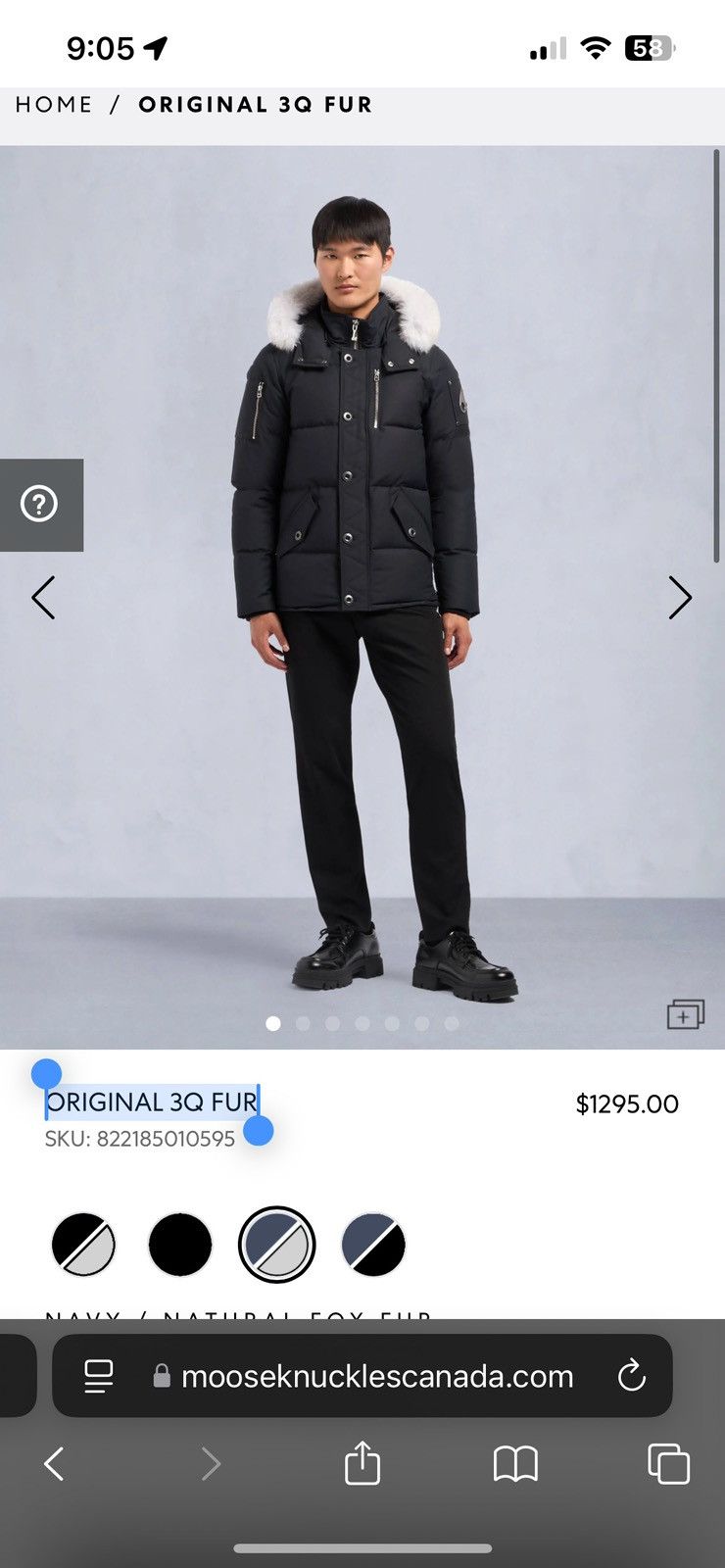Go back to the previous product photo
This screenshot has height=1568, width=725.
43,597
